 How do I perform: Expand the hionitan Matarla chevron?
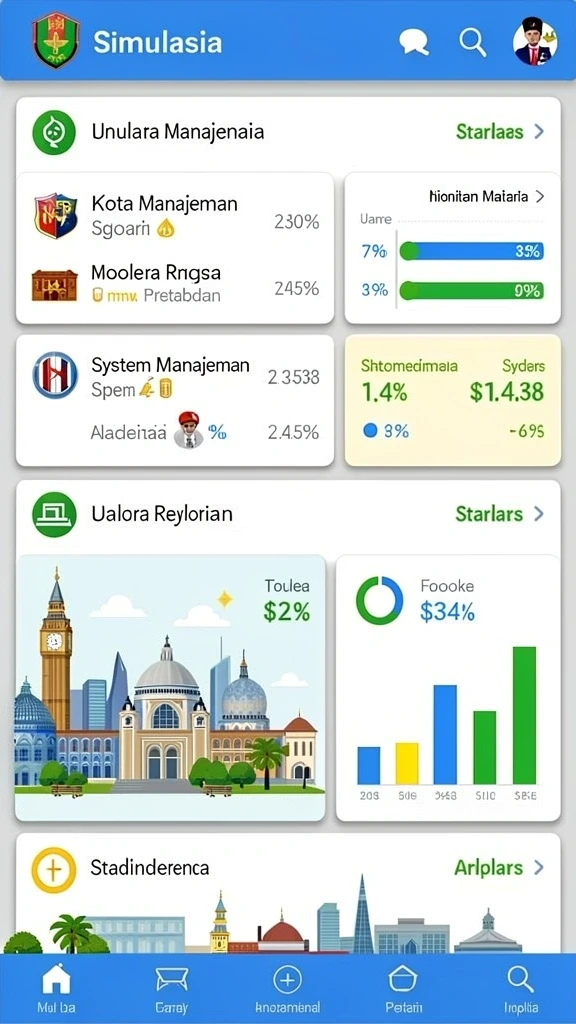(540, 196)
